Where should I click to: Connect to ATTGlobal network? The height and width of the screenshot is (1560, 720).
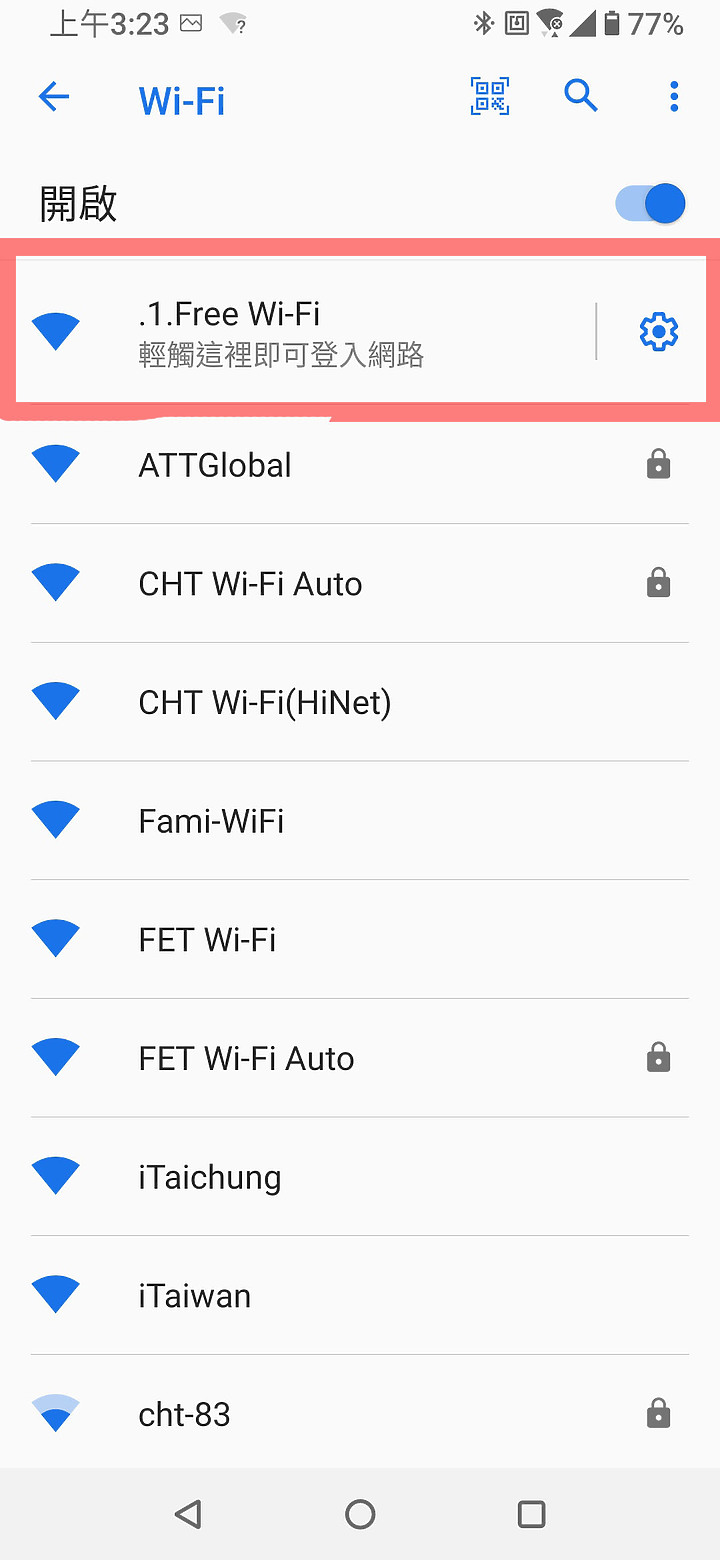(x=300, y=465)
